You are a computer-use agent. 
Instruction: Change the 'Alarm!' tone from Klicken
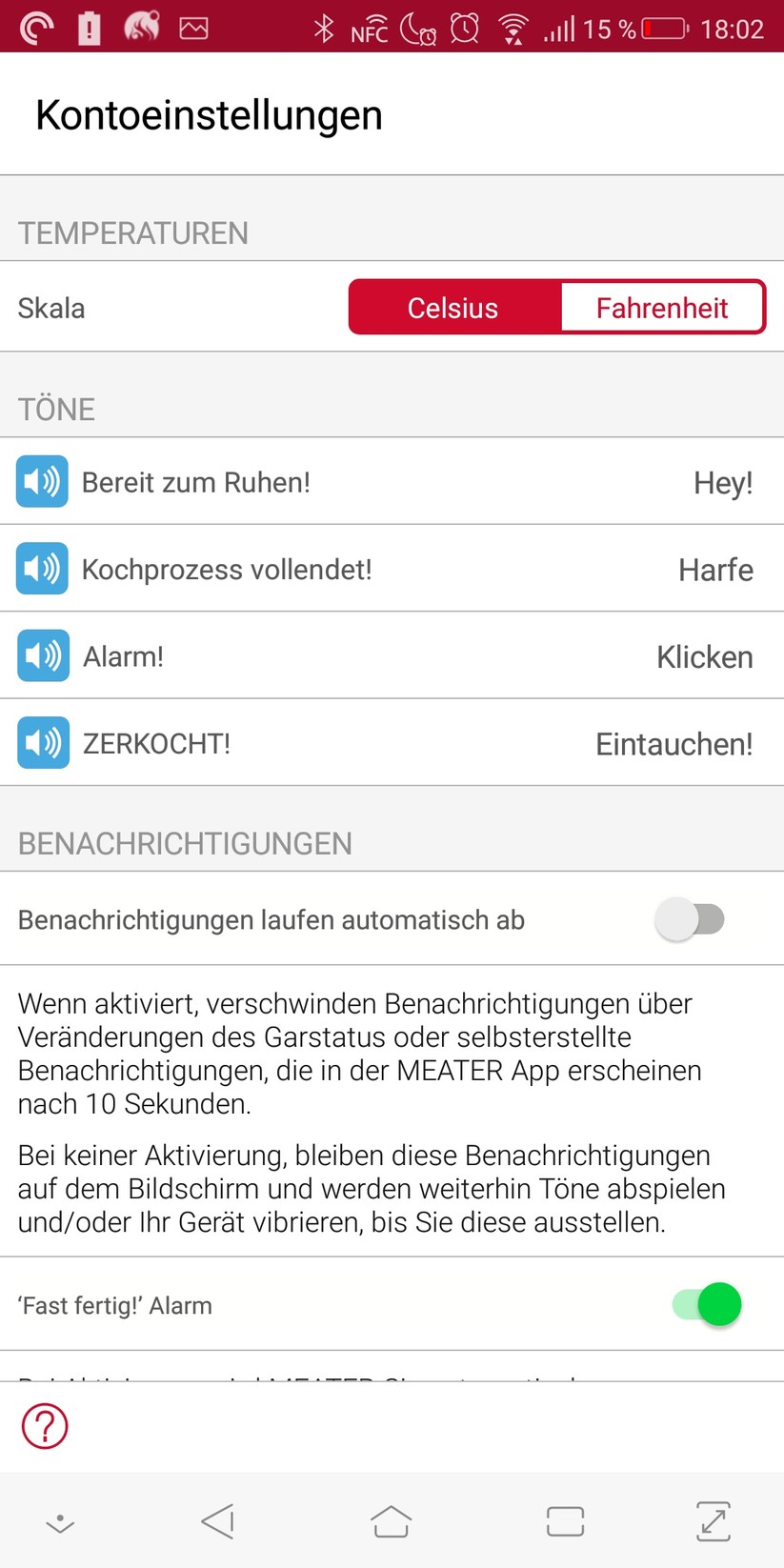pos(703,657)
